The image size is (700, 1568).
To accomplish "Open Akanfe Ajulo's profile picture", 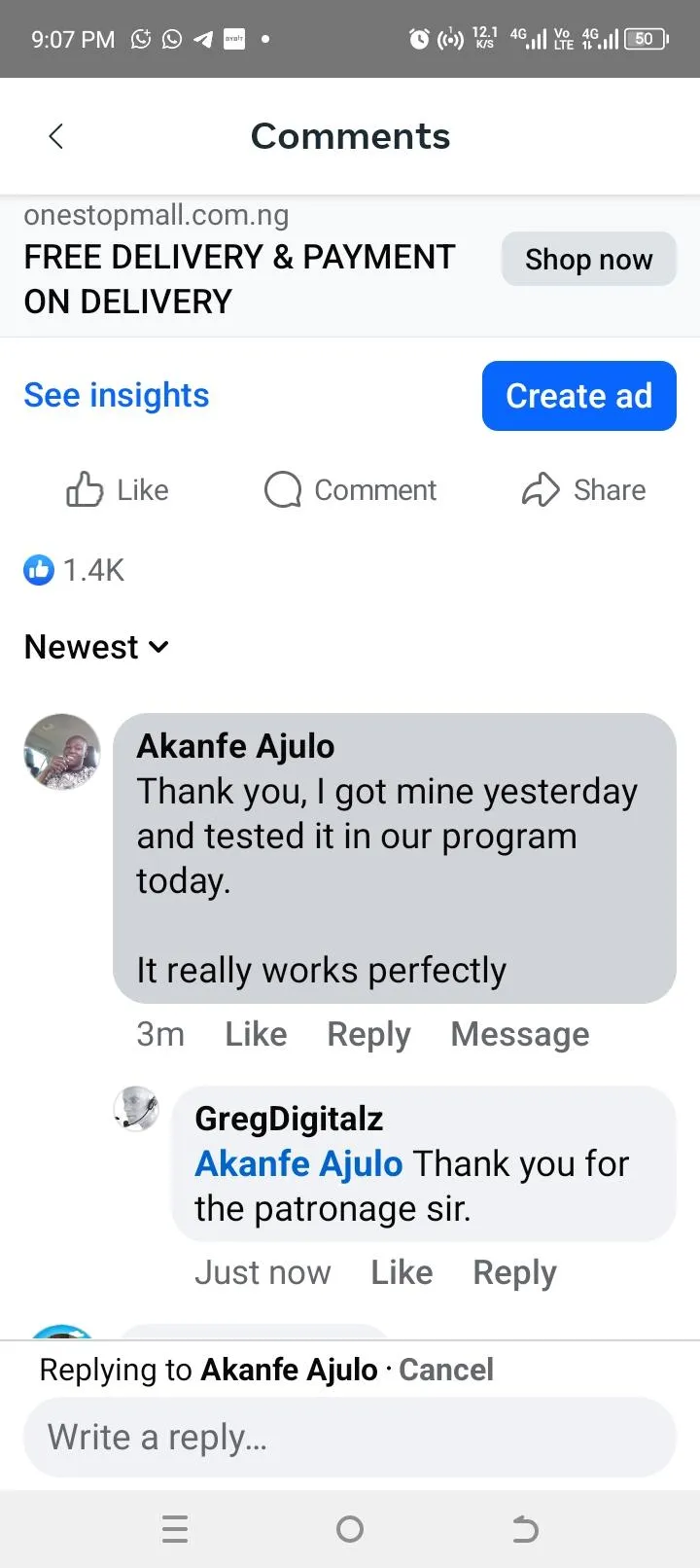I will click(62, 752).
